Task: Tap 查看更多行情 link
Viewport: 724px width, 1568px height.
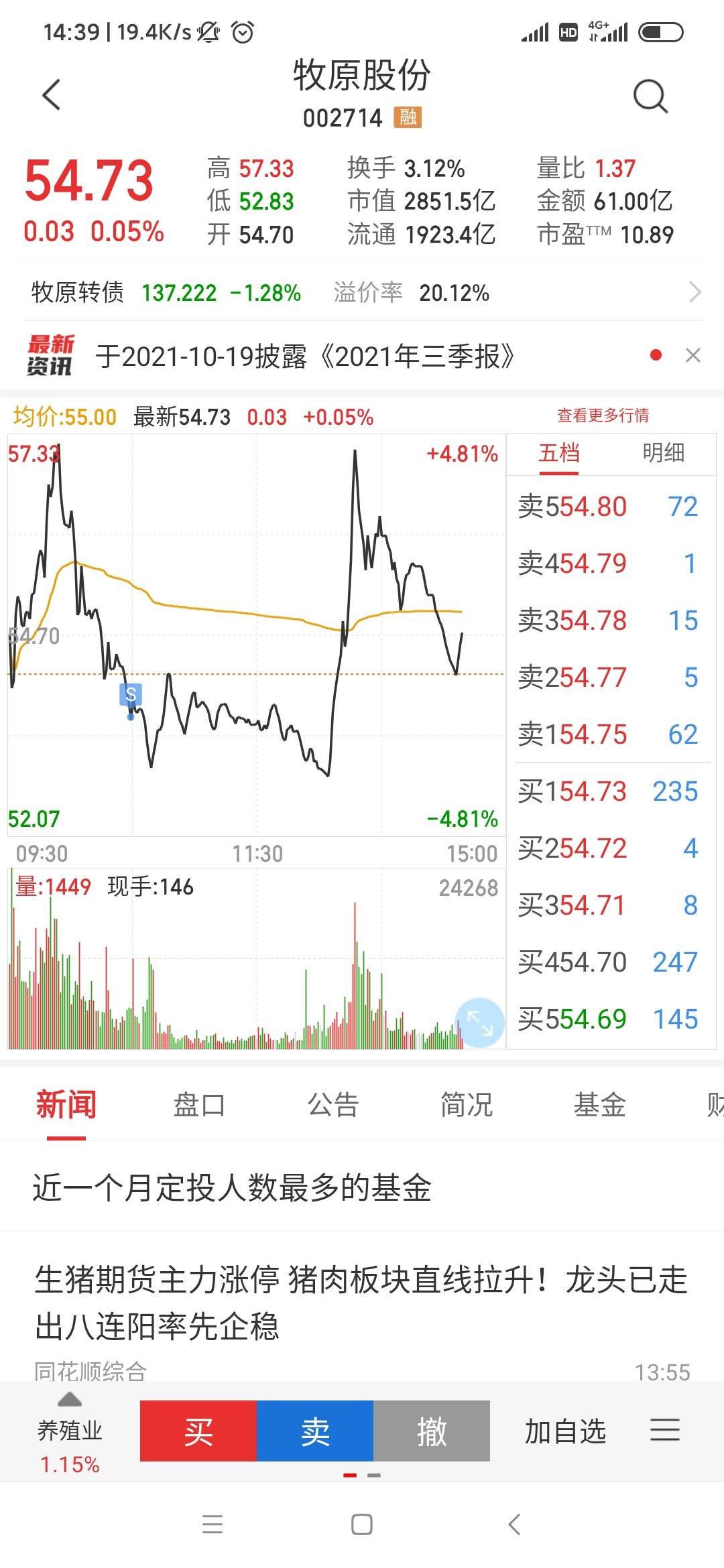Action: click(603, 415)
